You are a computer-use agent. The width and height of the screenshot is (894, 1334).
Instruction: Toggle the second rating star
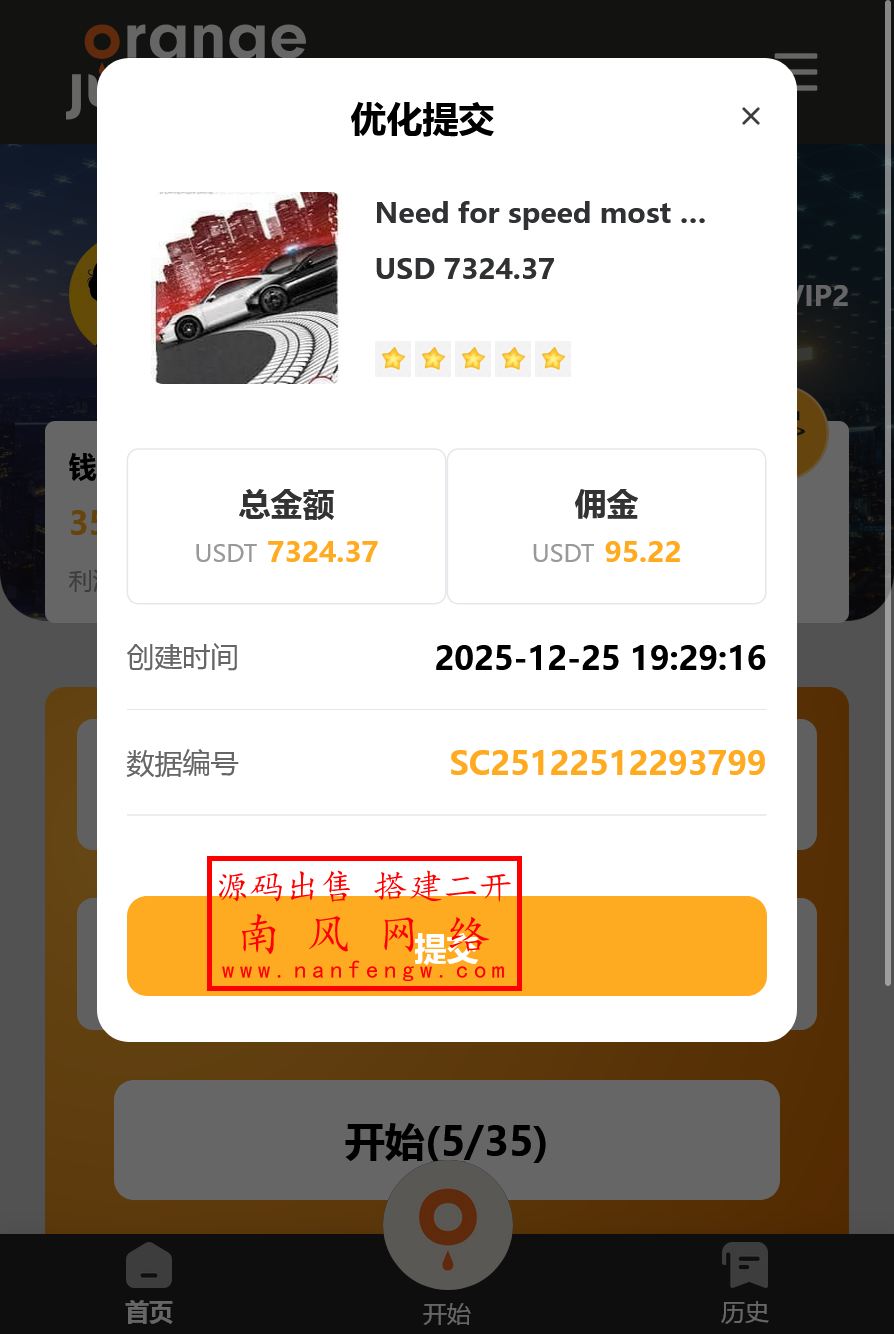[x=433, y=358]
